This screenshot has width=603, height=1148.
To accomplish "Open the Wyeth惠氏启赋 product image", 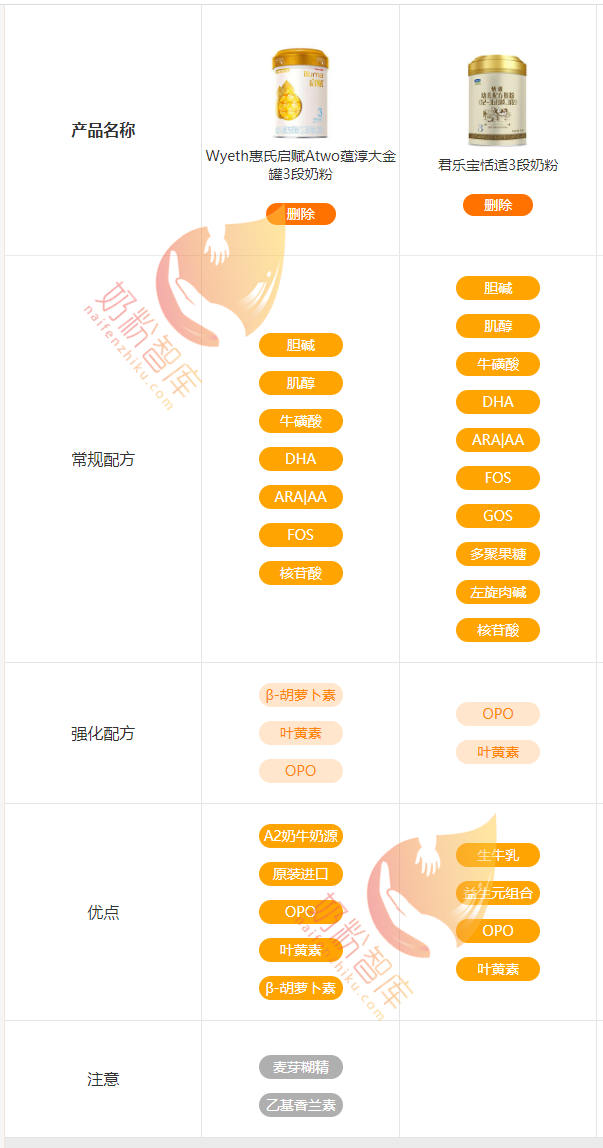I will click(x=300, y=94).
